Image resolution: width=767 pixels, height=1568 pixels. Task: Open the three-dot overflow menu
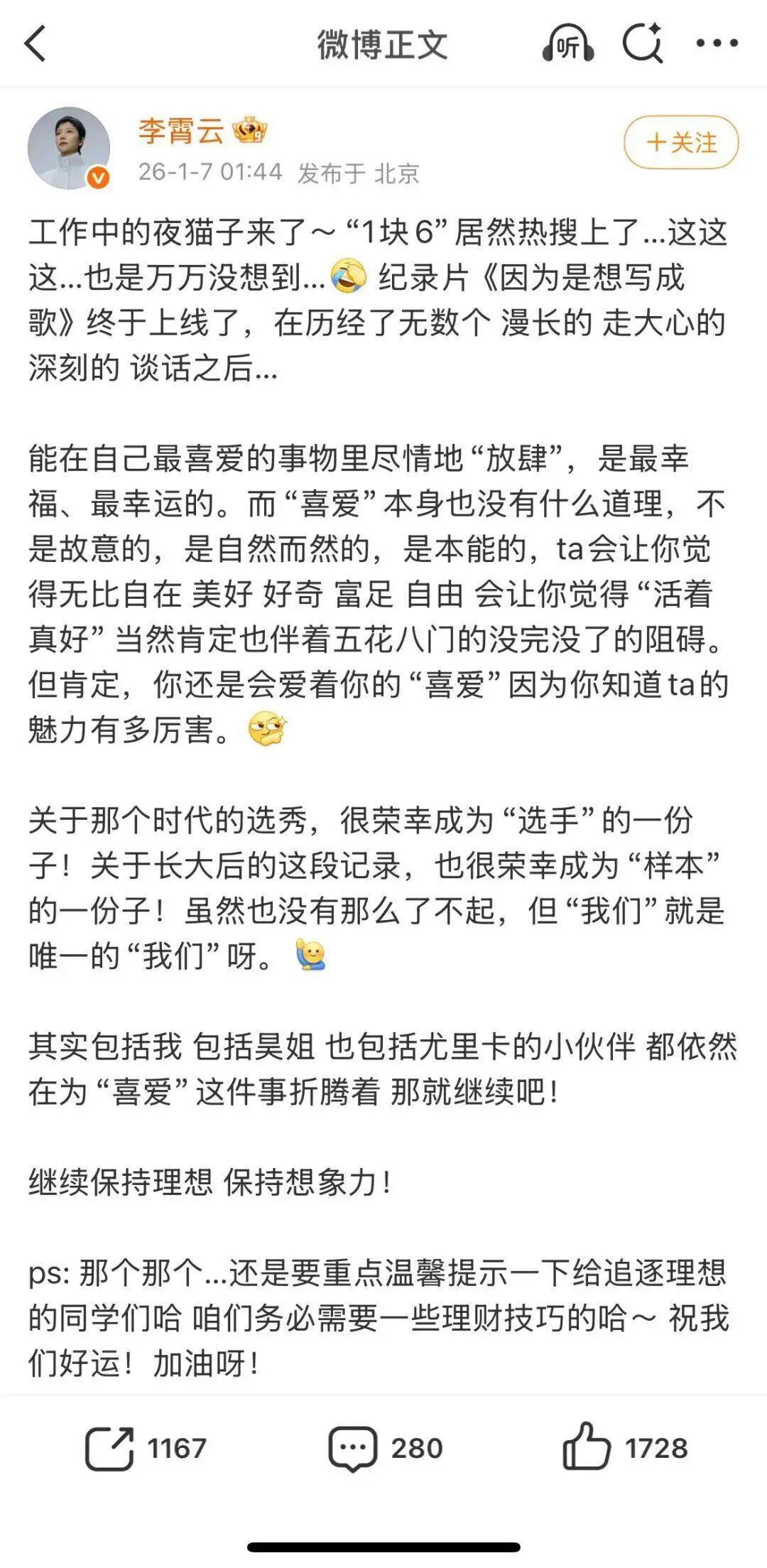point(717,44)
